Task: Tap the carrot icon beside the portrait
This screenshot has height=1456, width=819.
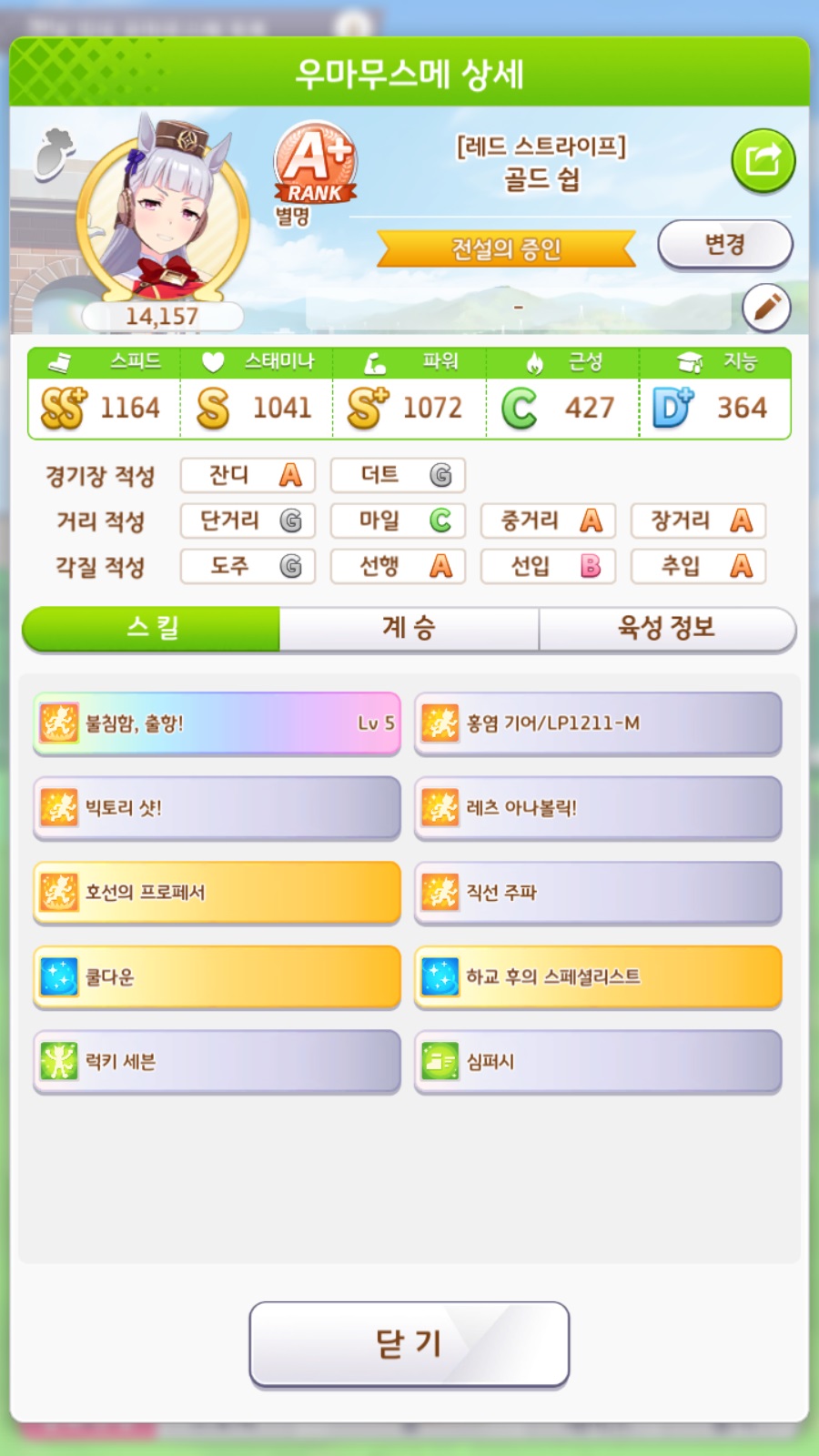Action: [55, 152]
